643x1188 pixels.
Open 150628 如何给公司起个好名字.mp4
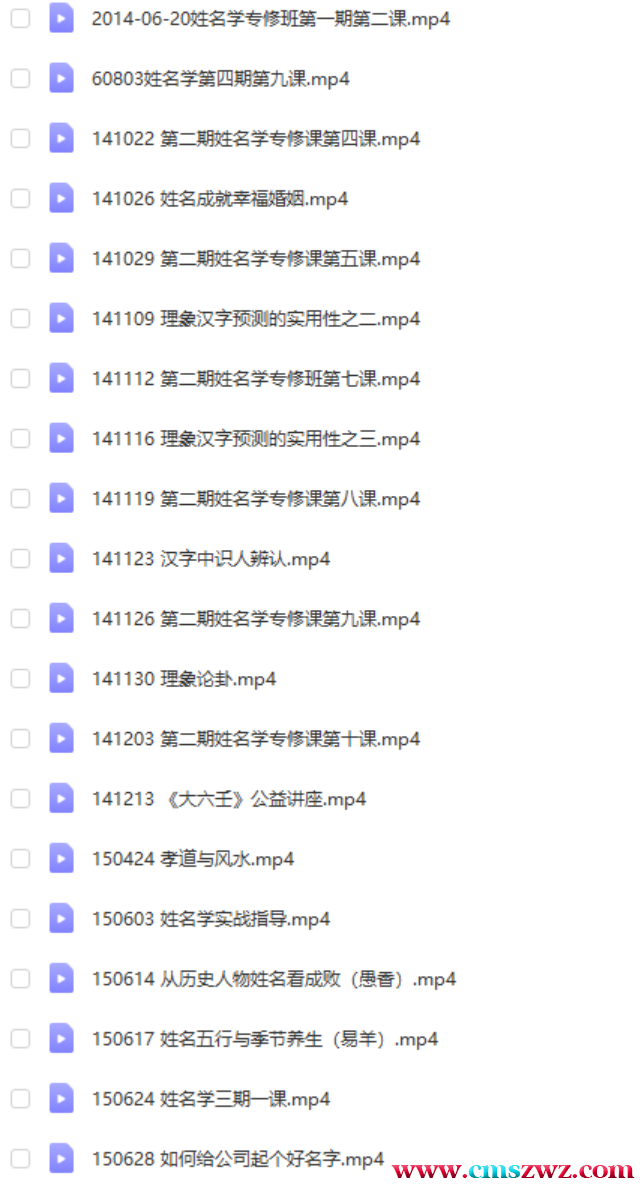238,1159
